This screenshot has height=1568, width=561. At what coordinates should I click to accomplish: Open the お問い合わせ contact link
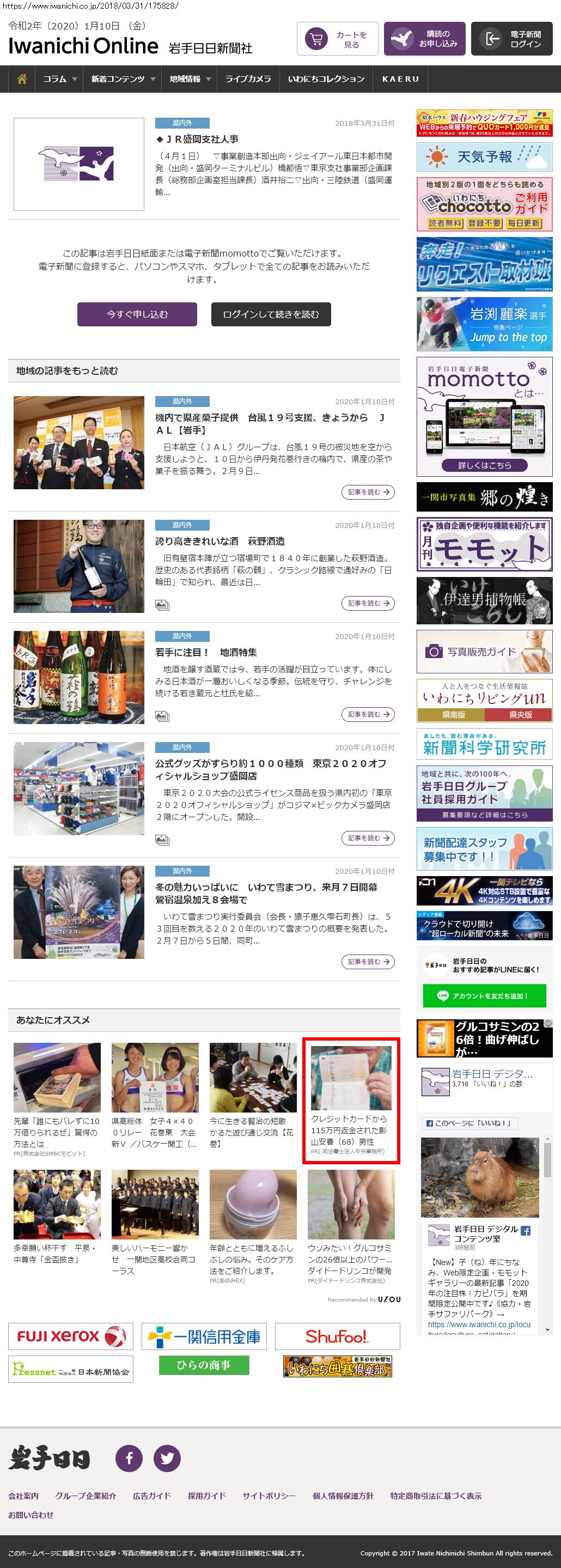[31, 1515]
